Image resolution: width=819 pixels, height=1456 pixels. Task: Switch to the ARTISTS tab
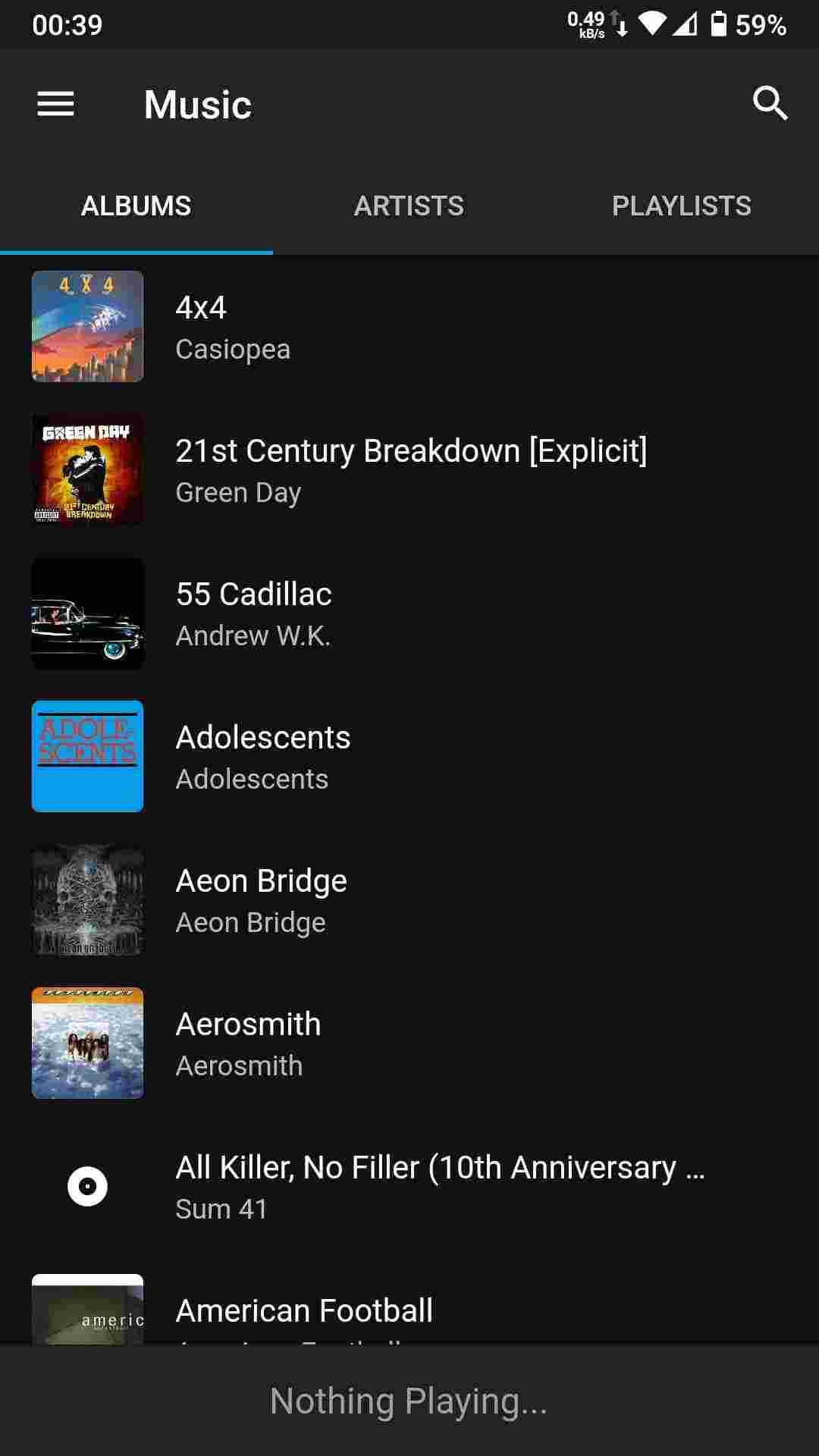409,206
